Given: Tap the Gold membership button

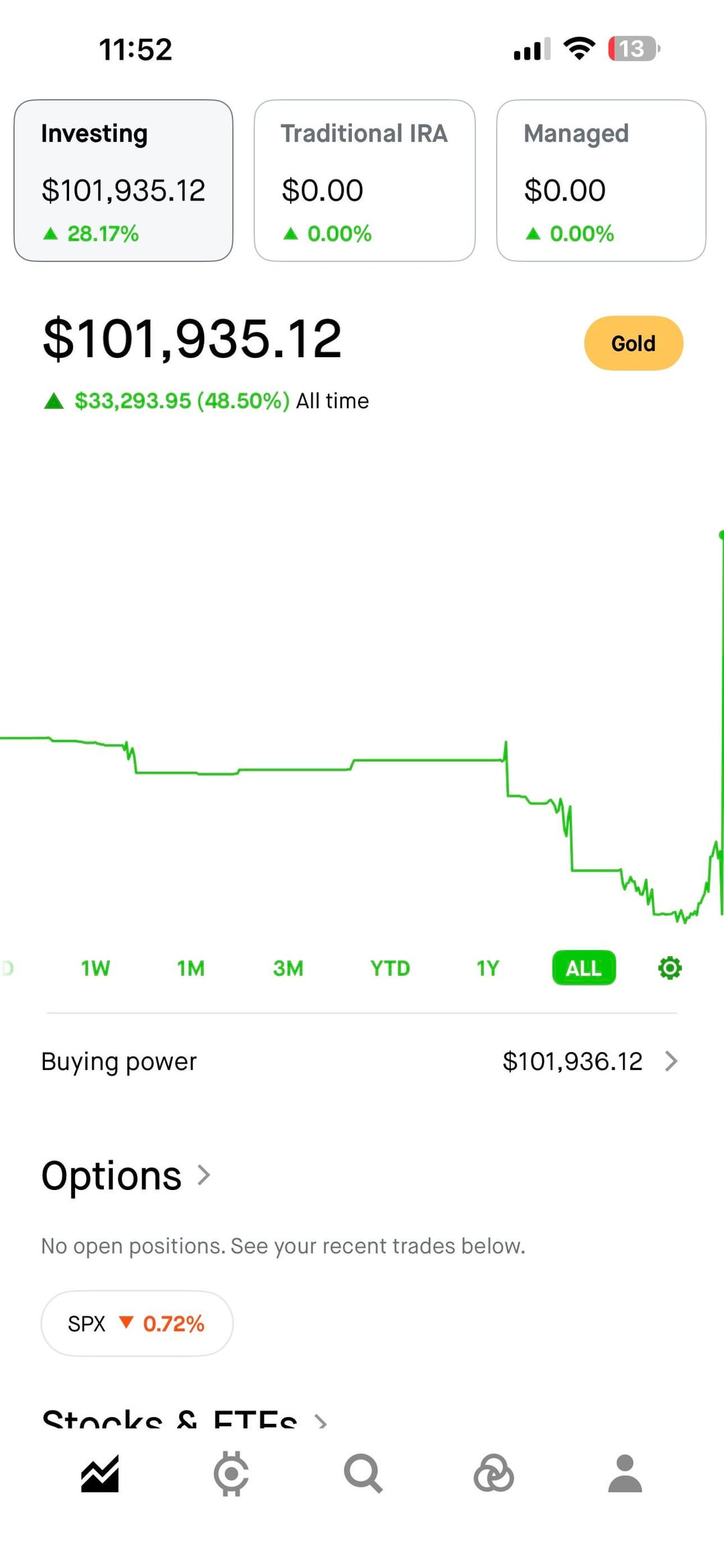Looking at the screenshot, I should (x=633, y=343).
